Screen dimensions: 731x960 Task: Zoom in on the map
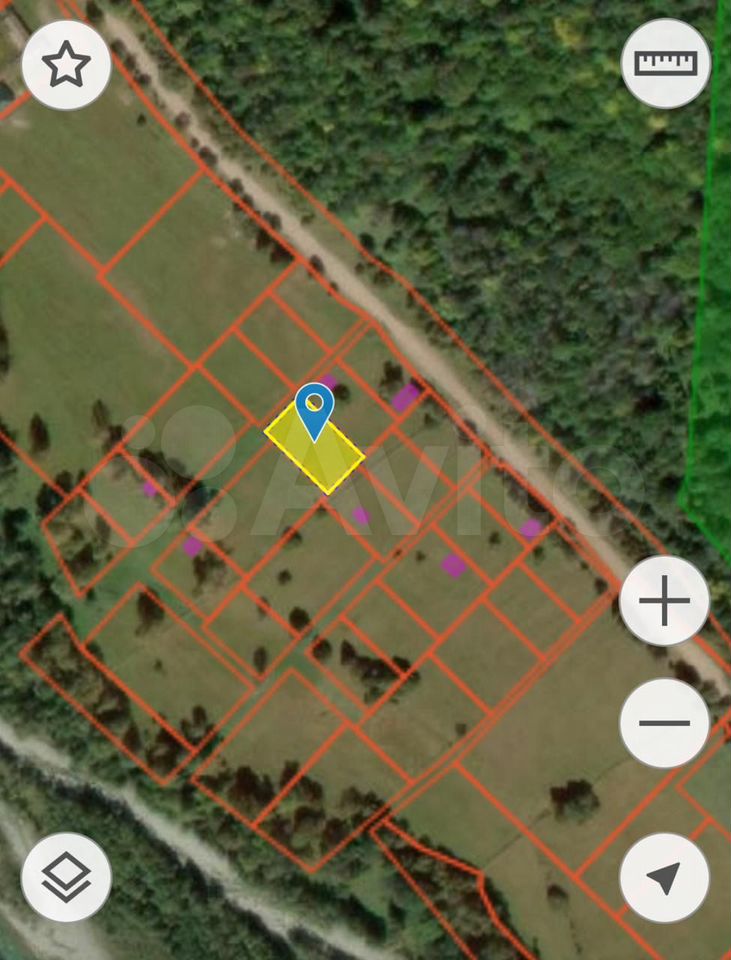pyautogui.click(x=665, y=602)
